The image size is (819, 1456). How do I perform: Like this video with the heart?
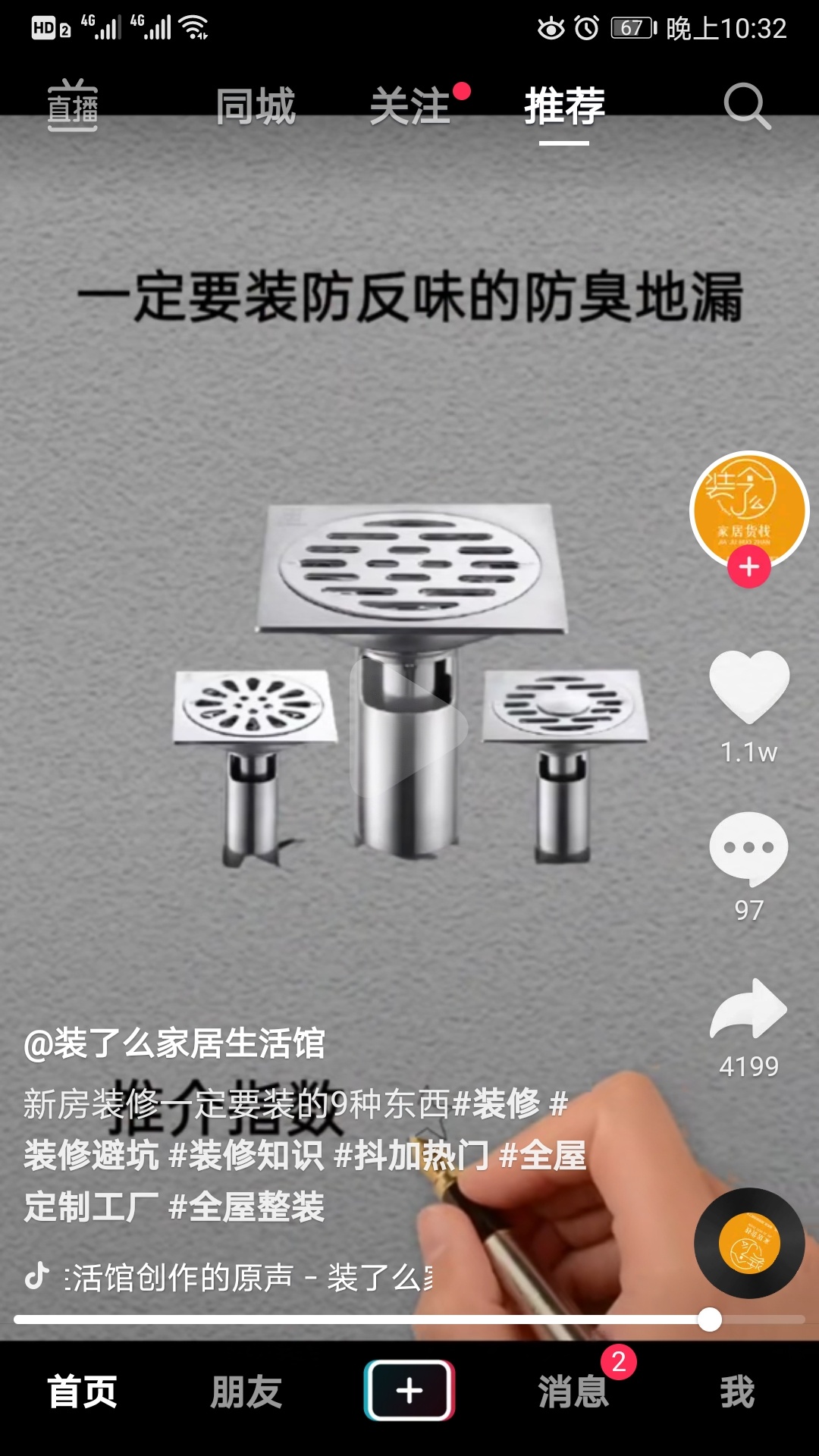point(749,687)
